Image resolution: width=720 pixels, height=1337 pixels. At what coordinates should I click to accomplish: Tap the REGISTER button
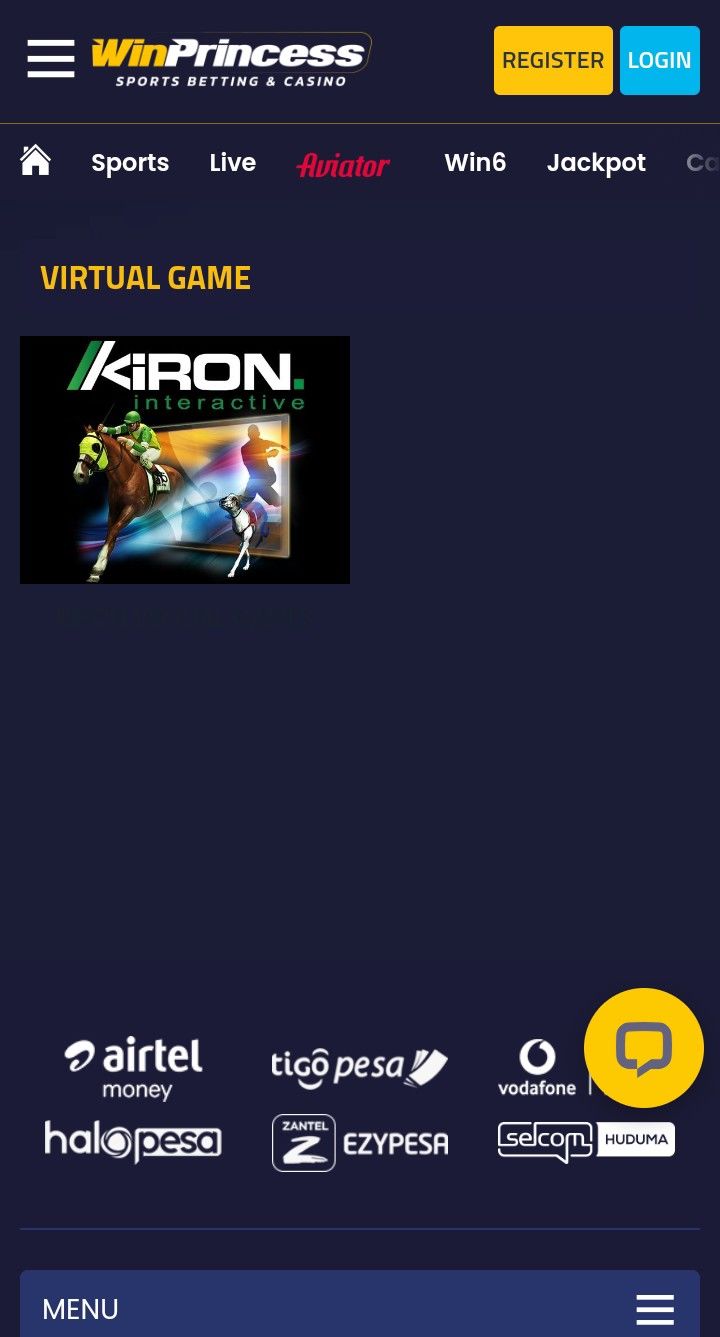pos(553,60)
